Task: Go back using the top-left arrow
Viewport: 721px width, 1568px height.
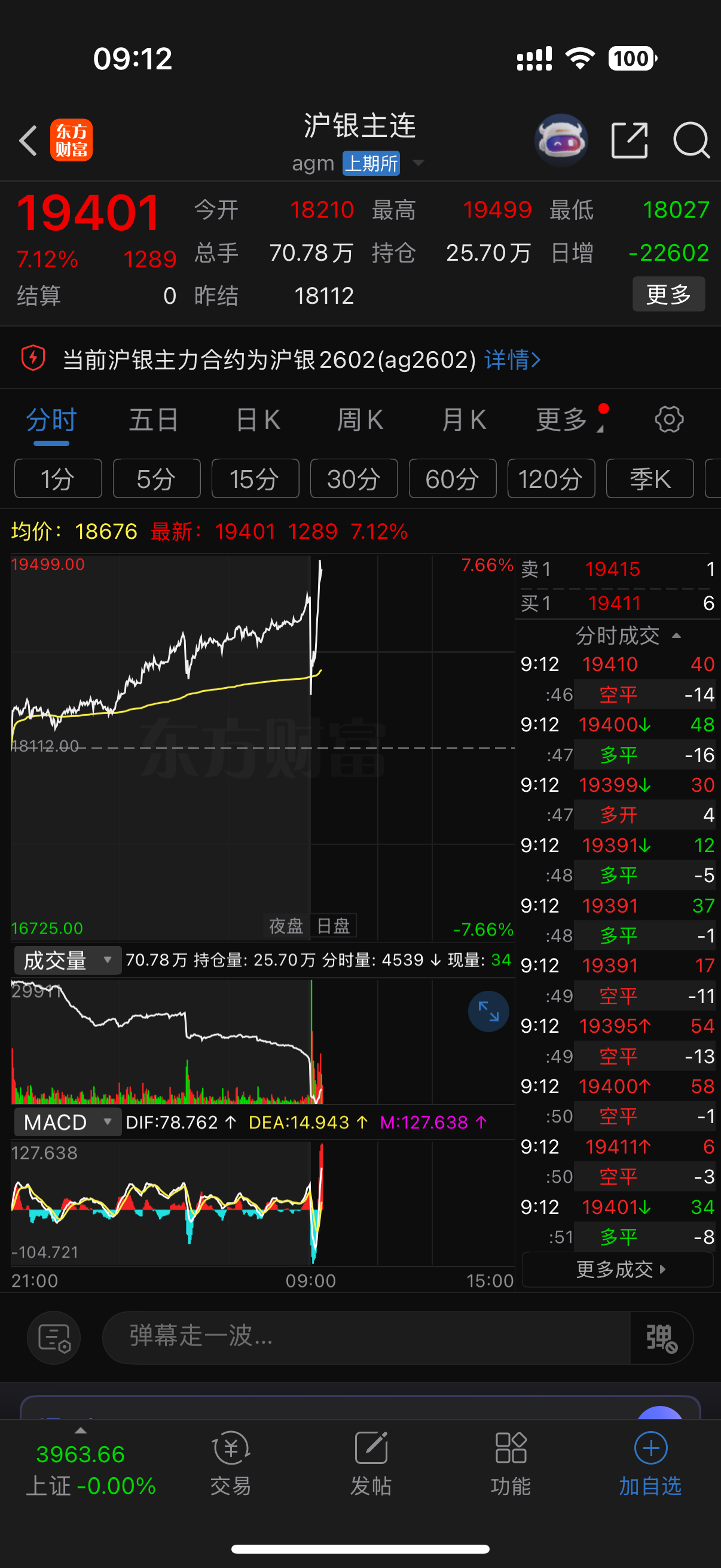Action: coord(28,141)
